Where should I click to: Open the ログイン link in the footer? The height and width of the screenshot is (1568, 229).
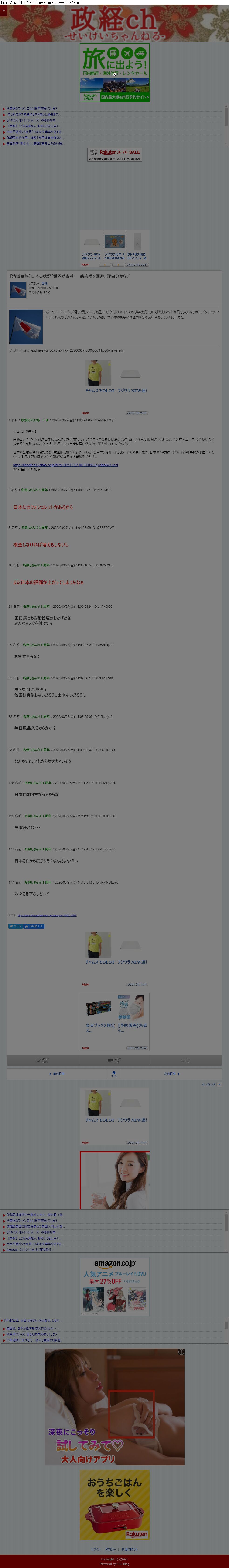[96, 1549]
